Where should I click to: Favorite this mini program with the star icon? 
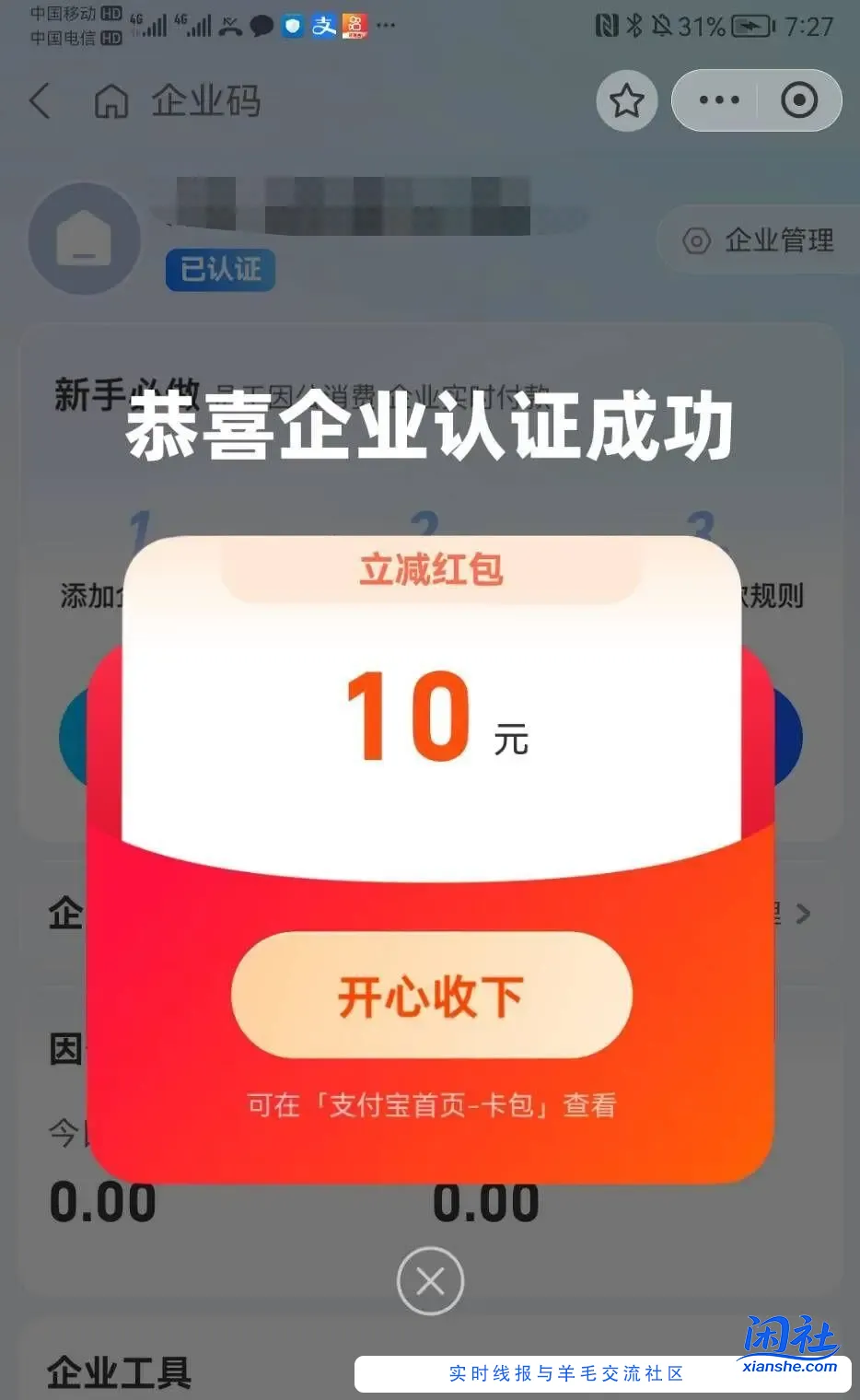(x=627, y=100)
